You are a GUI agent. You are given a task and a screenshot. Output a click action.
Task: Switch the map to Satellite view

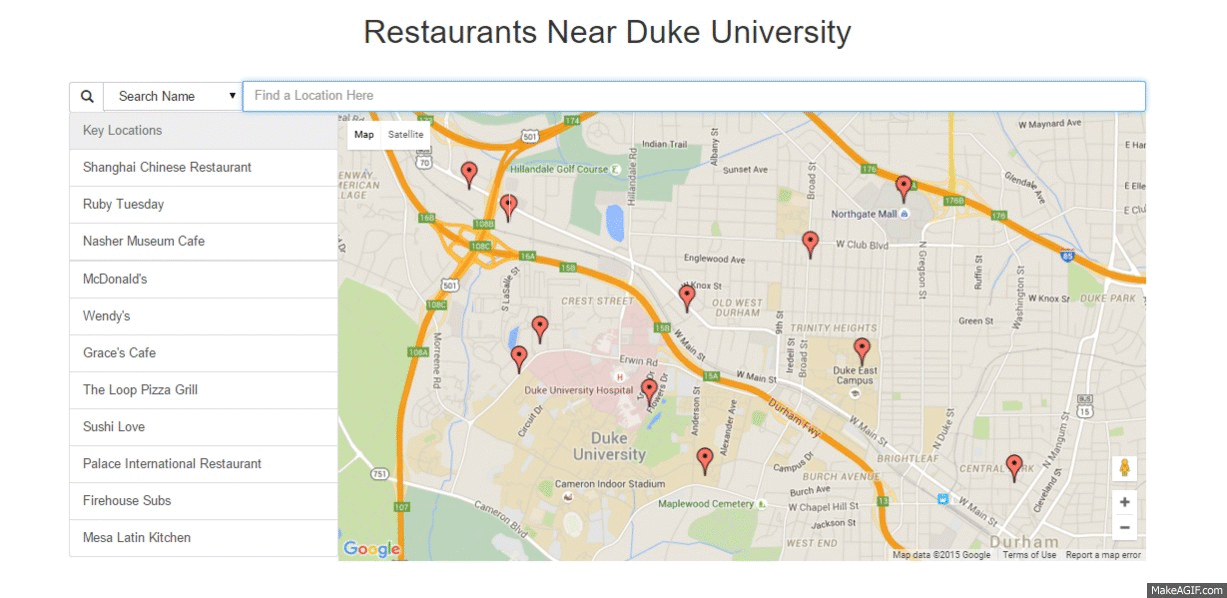click(406, 135)
